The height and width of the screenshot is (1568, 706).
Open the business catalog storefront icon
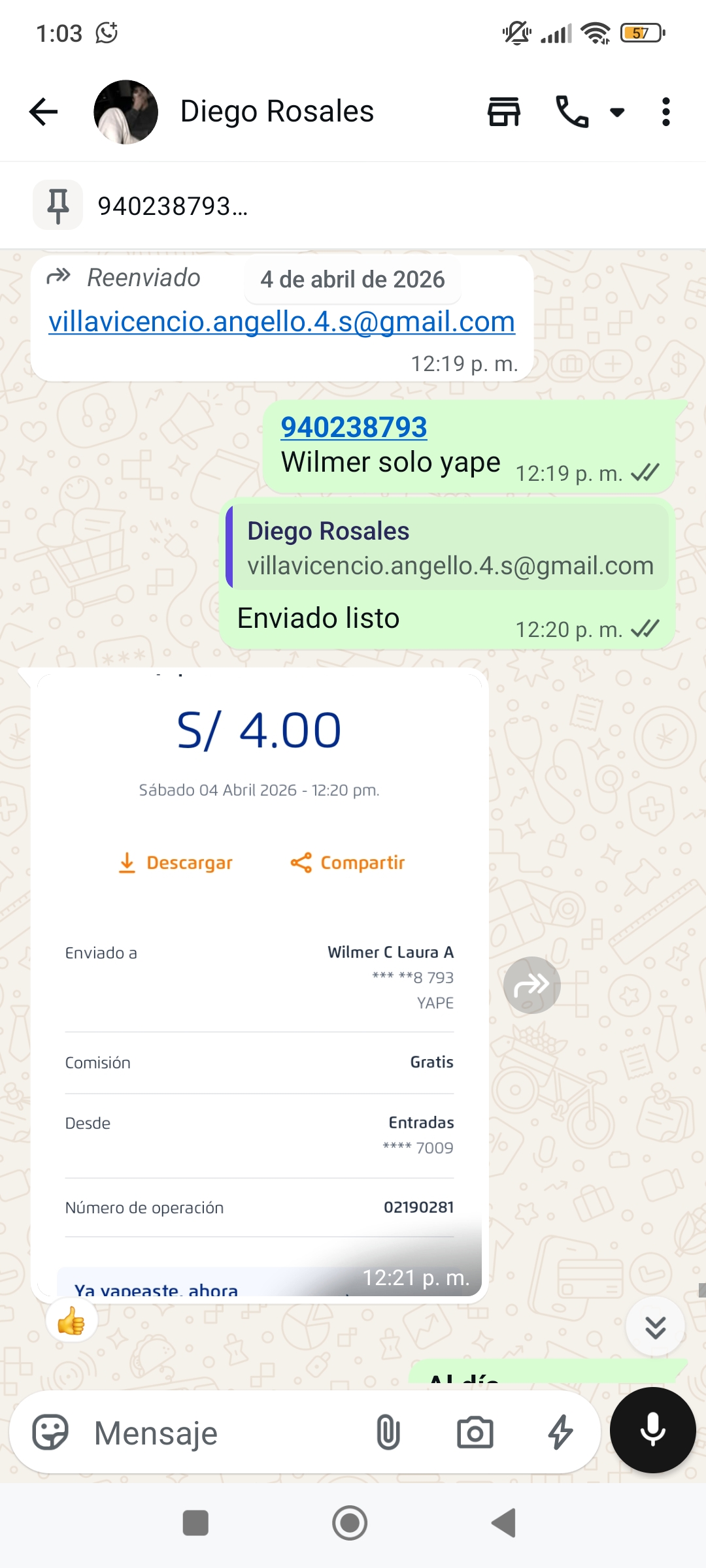pyautogui.click(x=504, y=112)
